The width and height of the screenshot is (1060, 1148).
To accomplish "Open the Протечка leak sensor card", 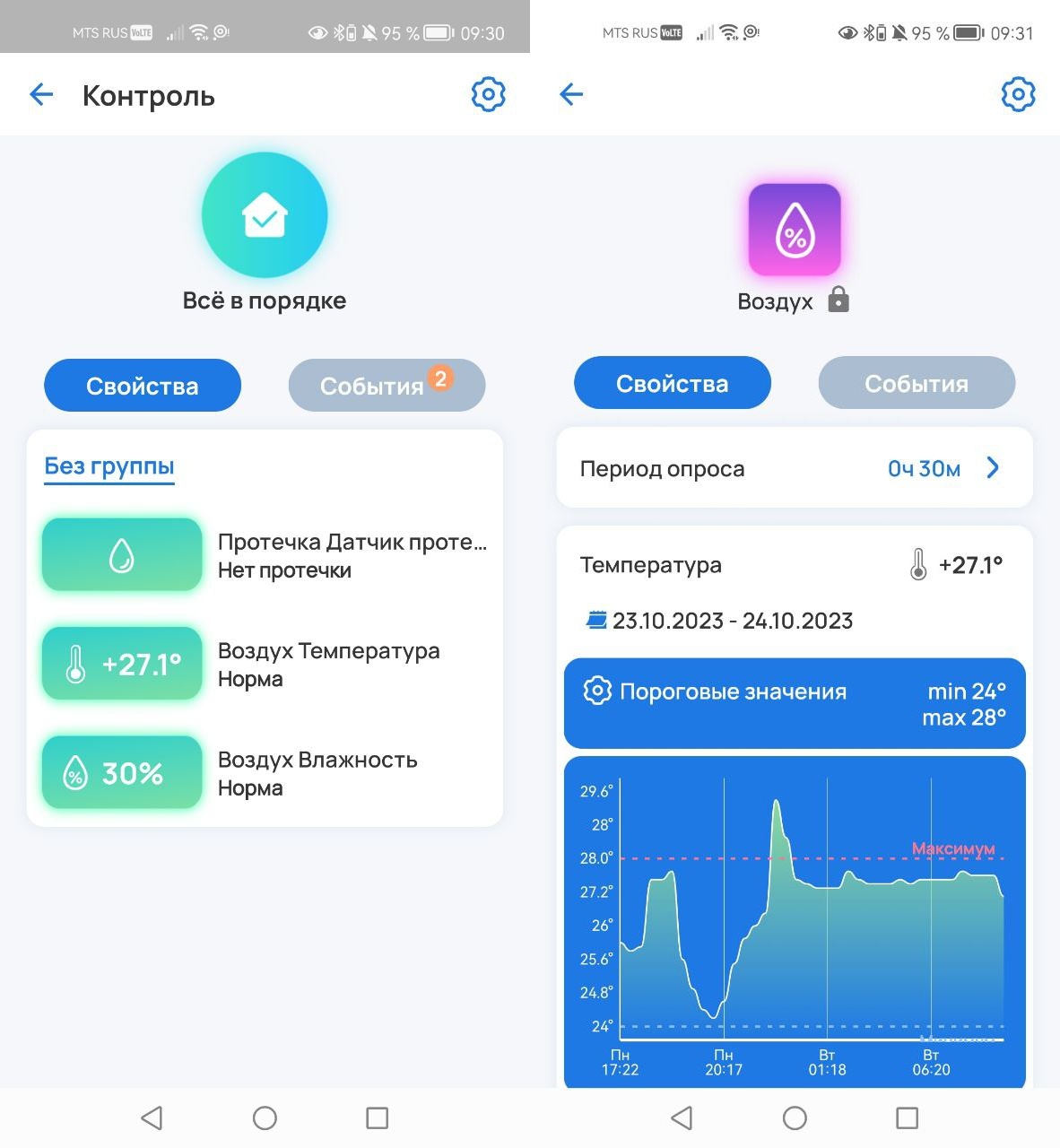I will pyautogui.click(x=122, y=555).
